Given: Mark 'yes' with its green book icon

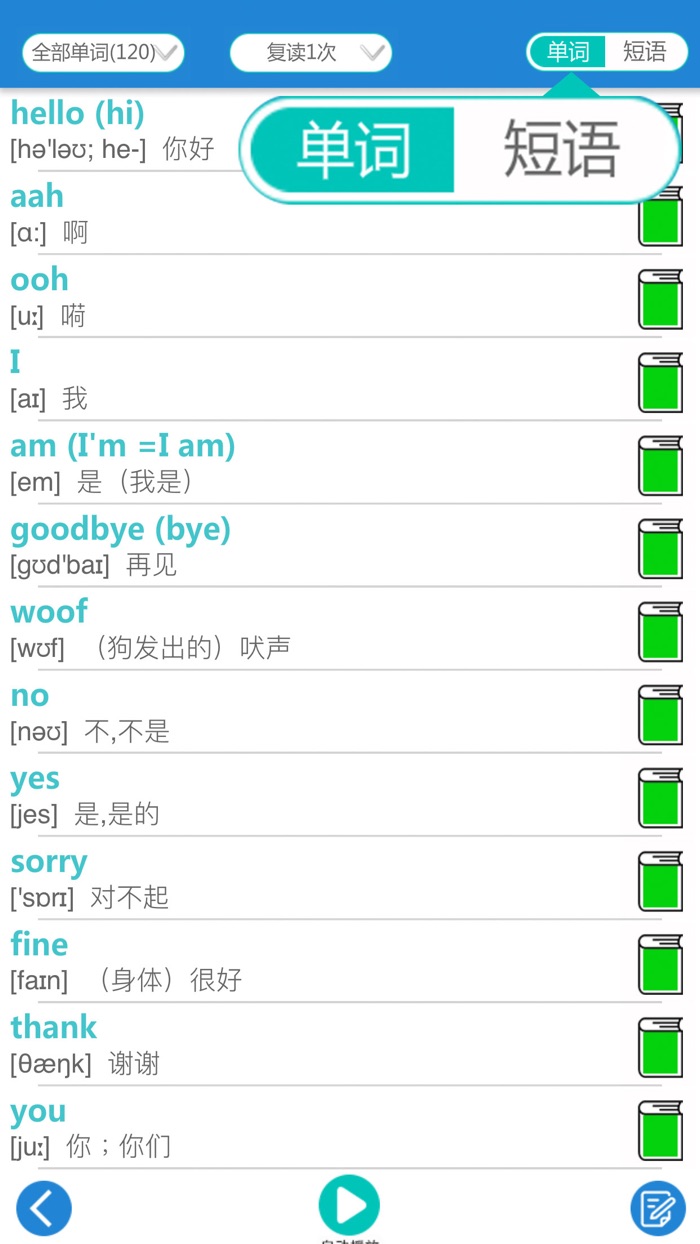Looking at the screenshot, I should [660, 798].
